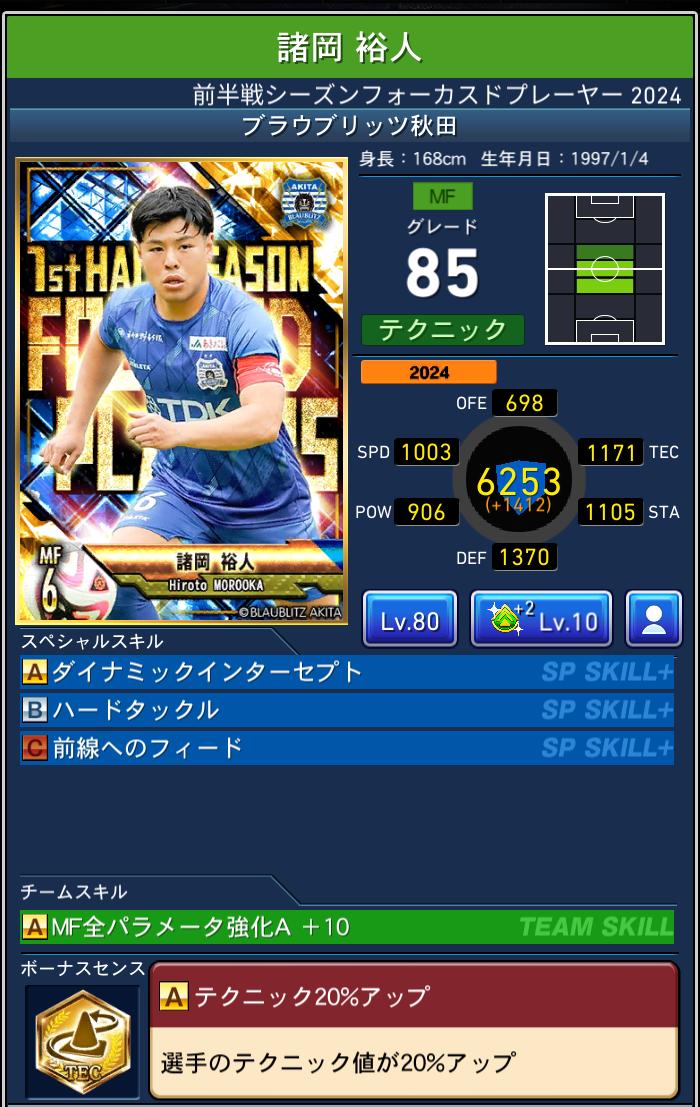Enlarge the 諸岡 裕人 player card image
The image size is (700, 1107).
[x=181, y=391]
